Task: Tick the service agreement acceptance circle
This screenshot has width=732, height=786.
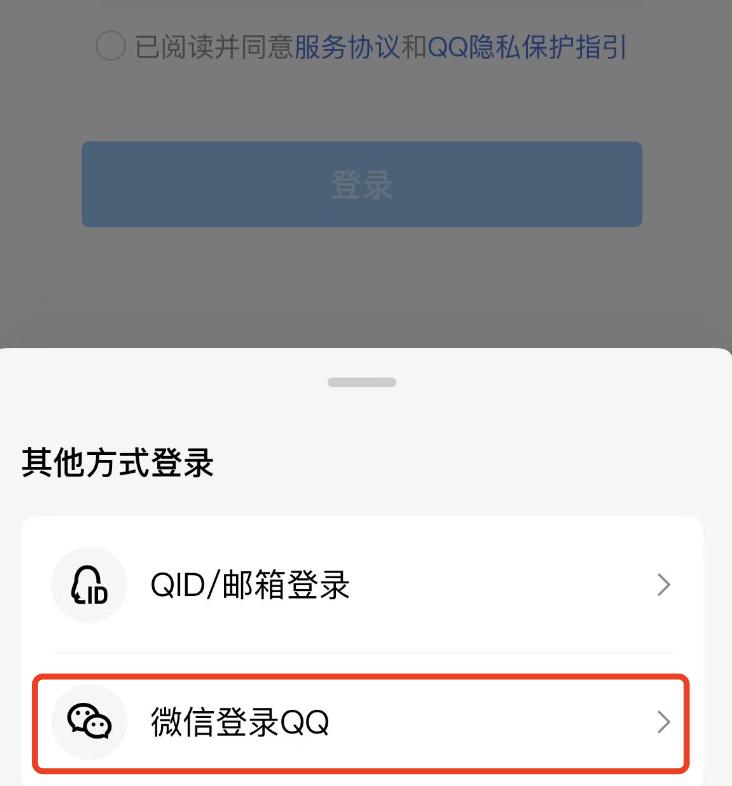Action: 110,46
